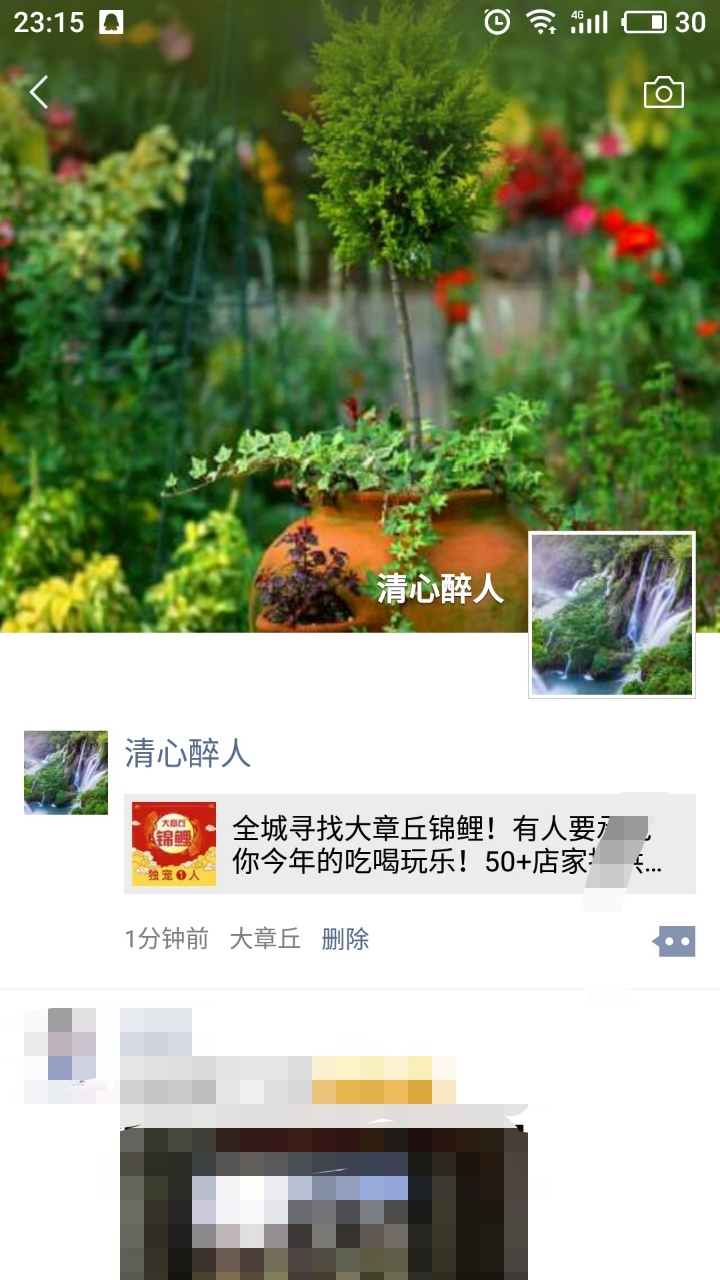720x1280 pixels.
Task: Open the like and comment bubble
Action: [x=674, y=941]
